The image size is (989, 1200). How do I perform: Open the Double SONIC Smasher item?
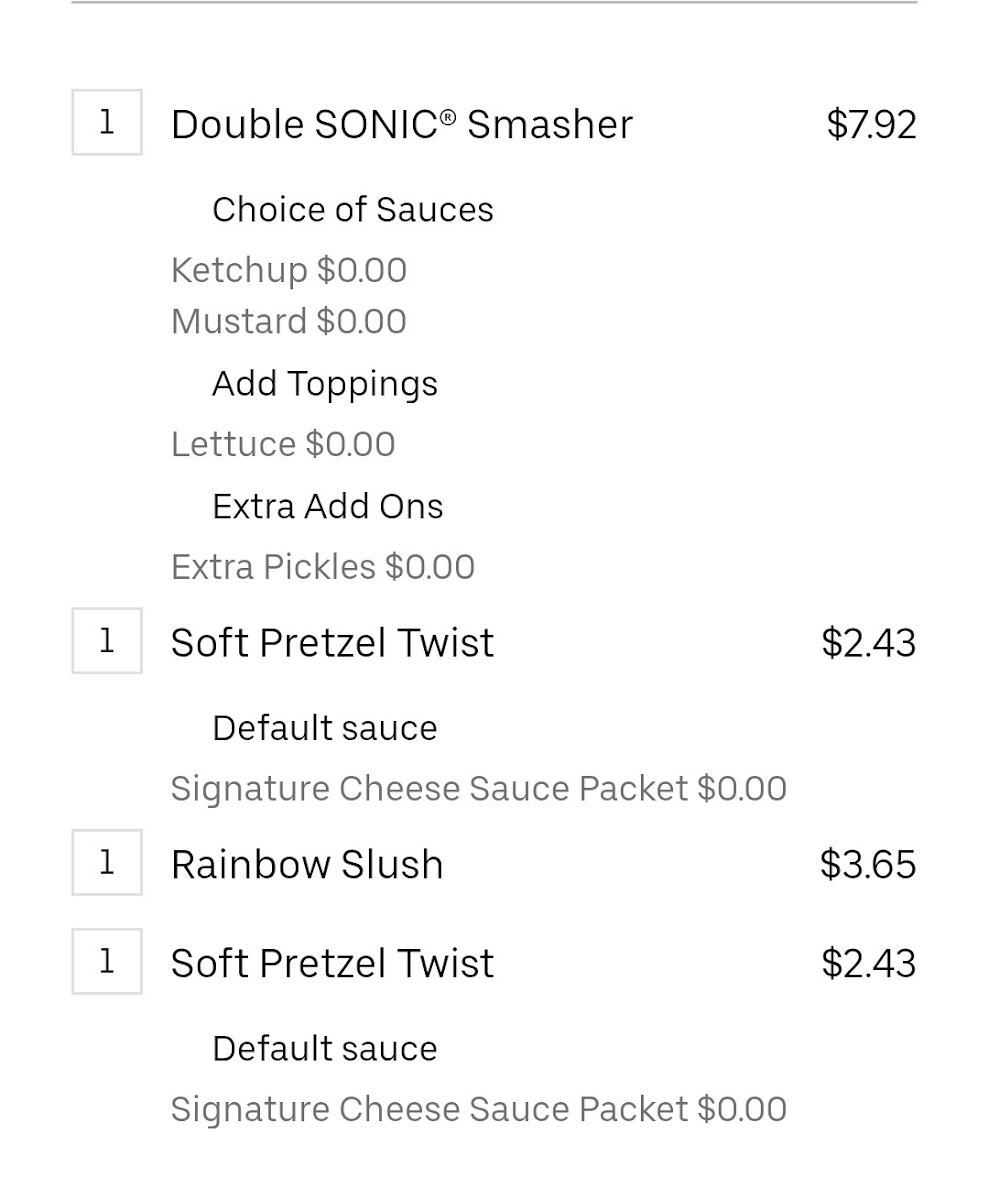pyautogui.click(x=401, y=125)
